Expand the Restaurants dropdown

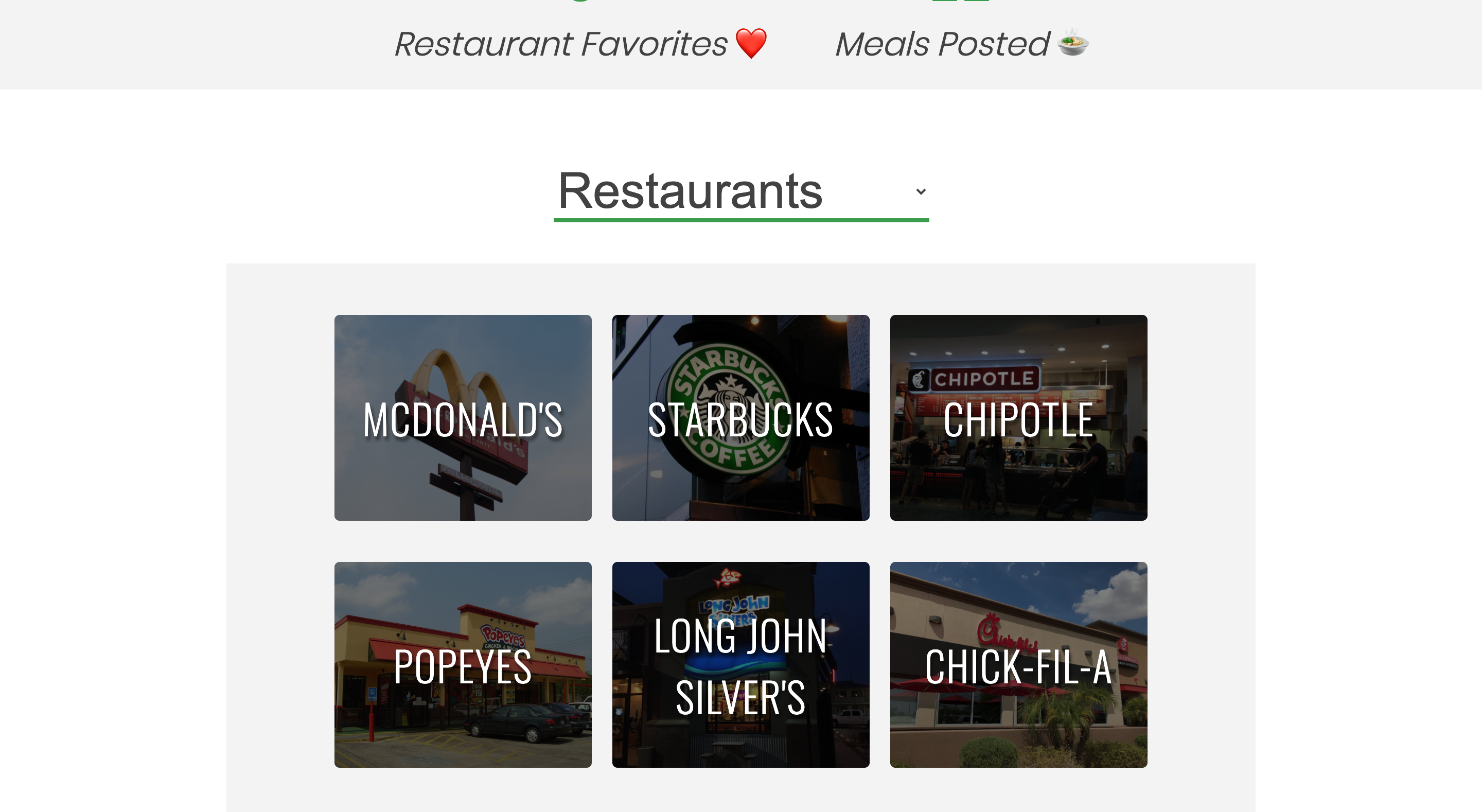point(741,192)
